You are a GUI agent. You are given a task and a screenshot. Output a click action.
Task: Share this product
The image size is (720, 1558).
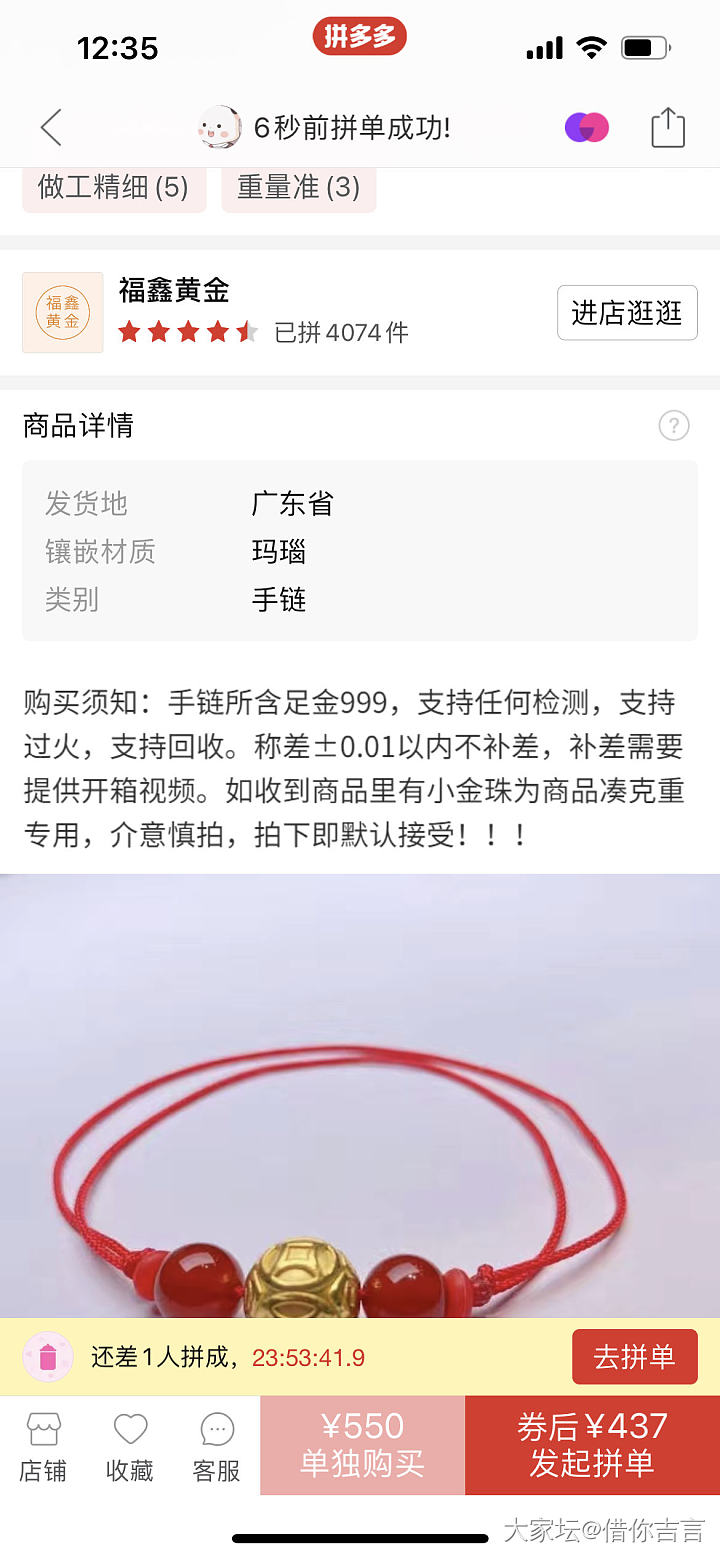coord(667,128)
